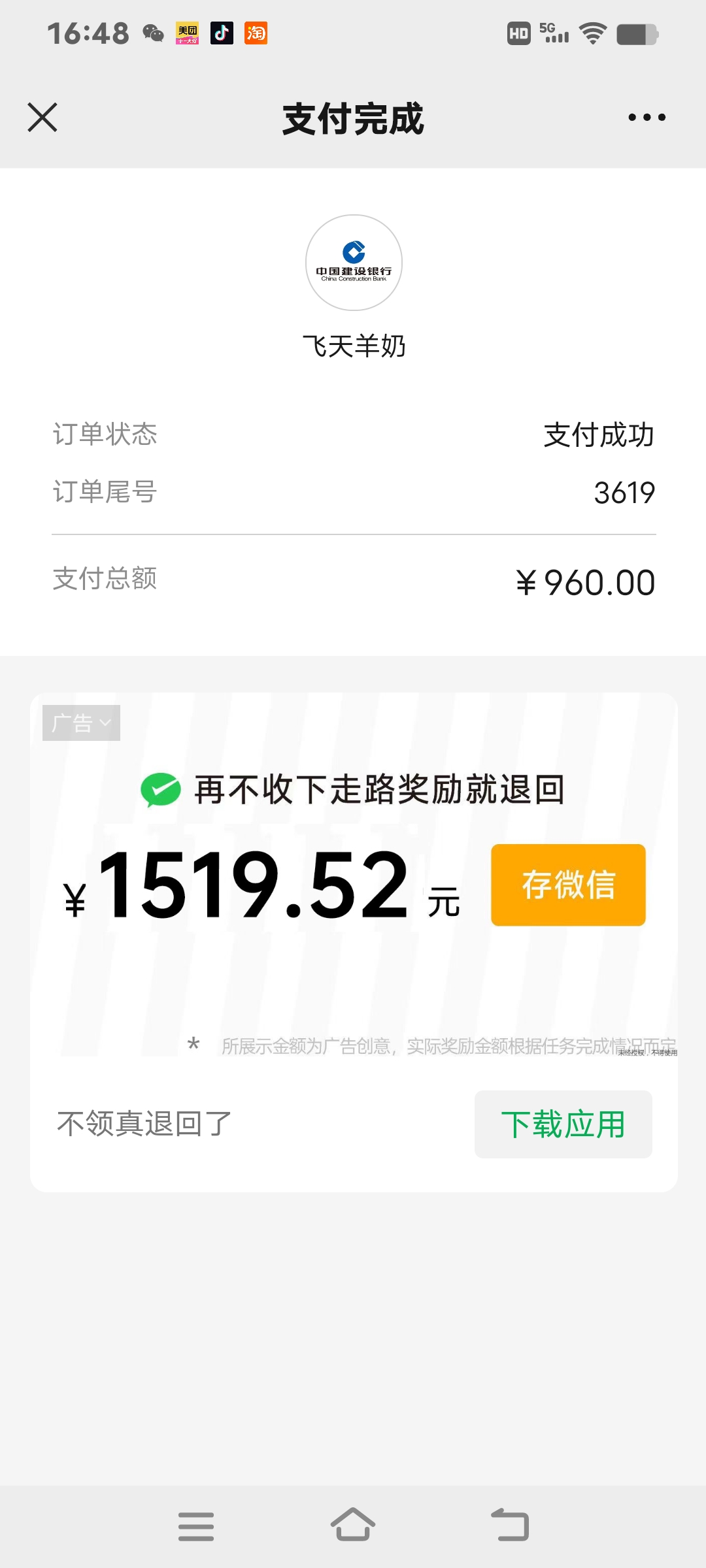Go to the system home screen
The width and height of the screenshot is (706, 1568).
click(353, 1526)
